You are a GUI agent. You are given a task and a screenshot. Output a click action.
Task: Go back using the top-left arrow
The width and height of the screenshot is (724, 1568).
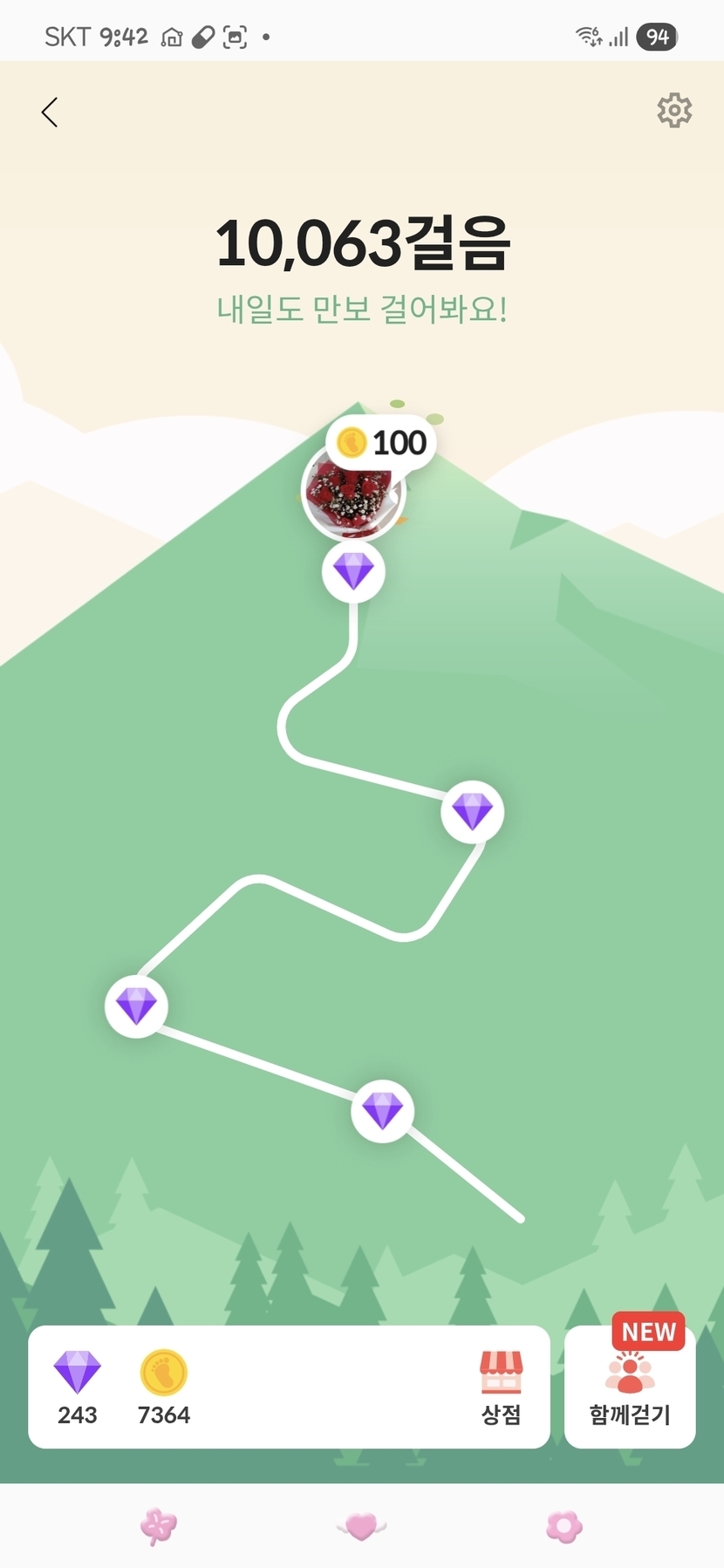point(50,112)
